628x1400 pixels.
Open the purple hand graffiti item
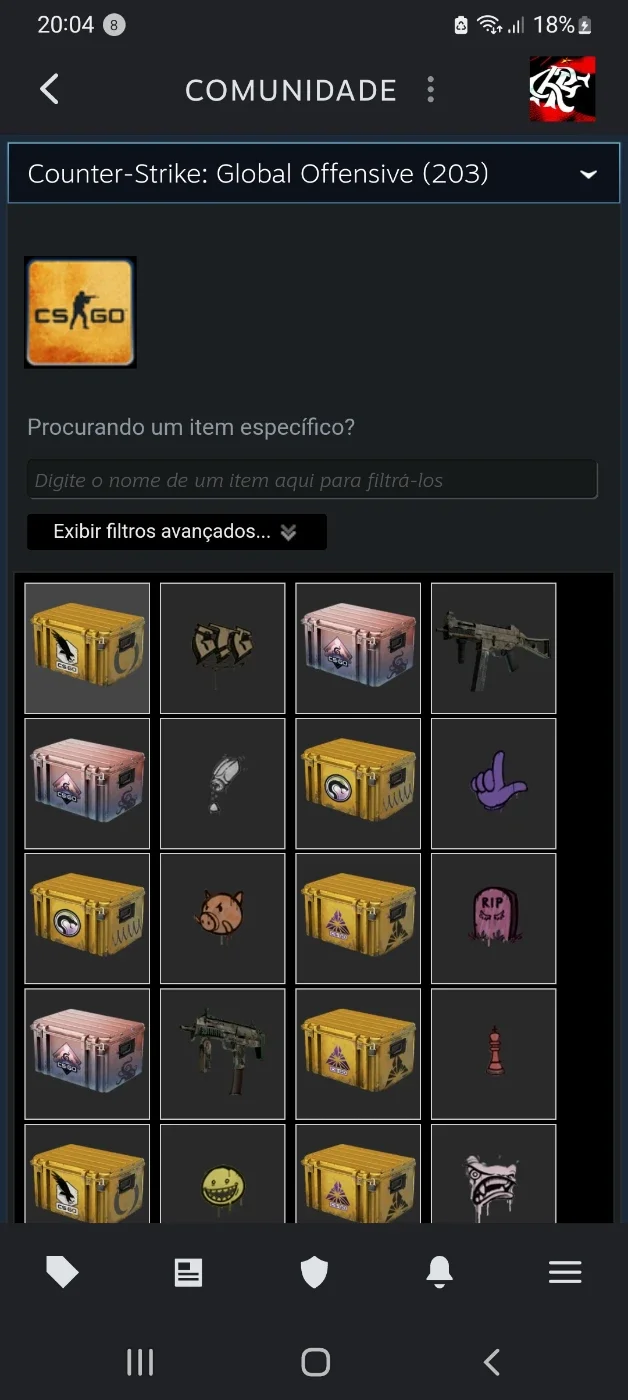click(493, 783)
